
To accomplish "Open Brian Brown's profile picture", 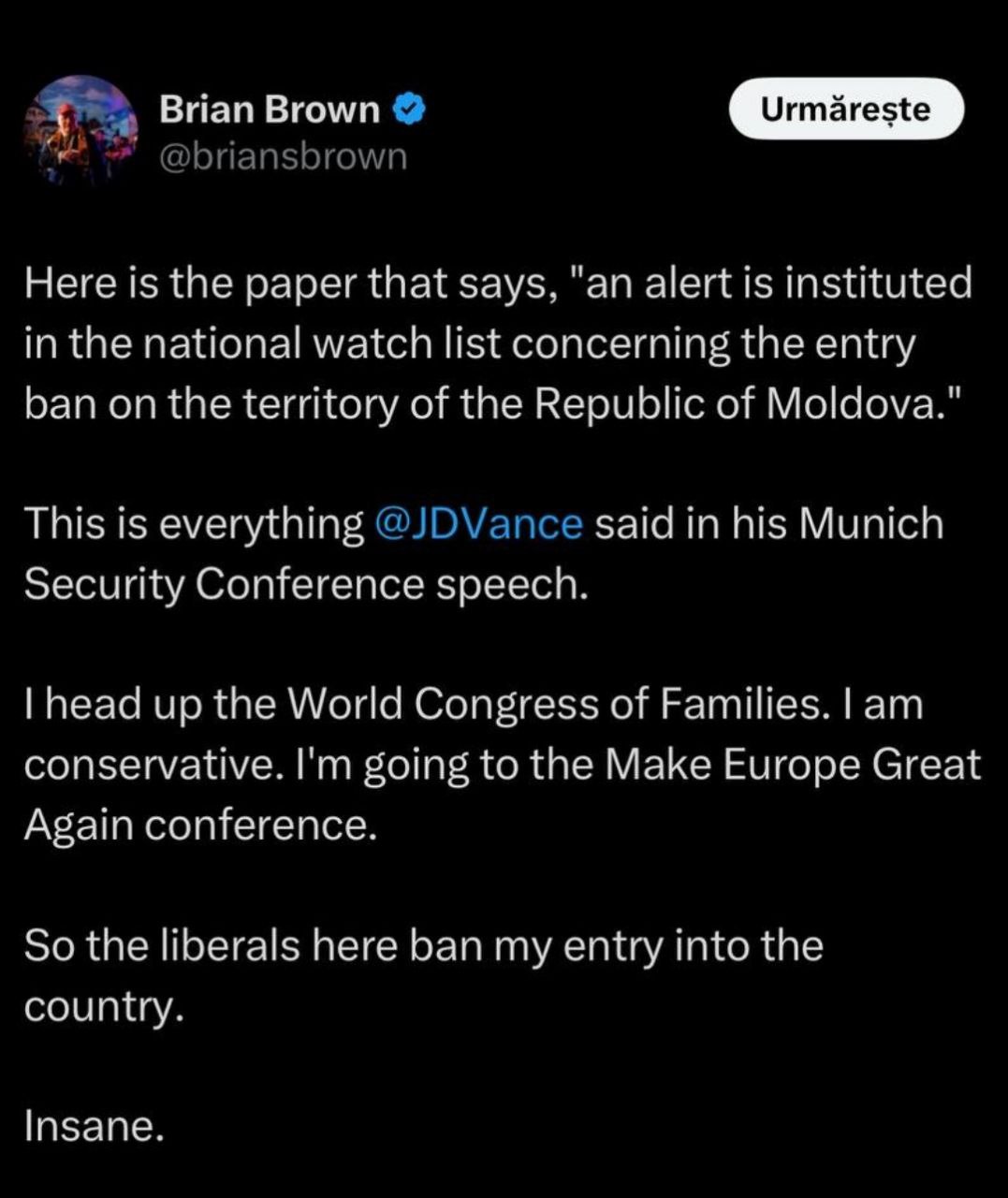I will point(82,130).
